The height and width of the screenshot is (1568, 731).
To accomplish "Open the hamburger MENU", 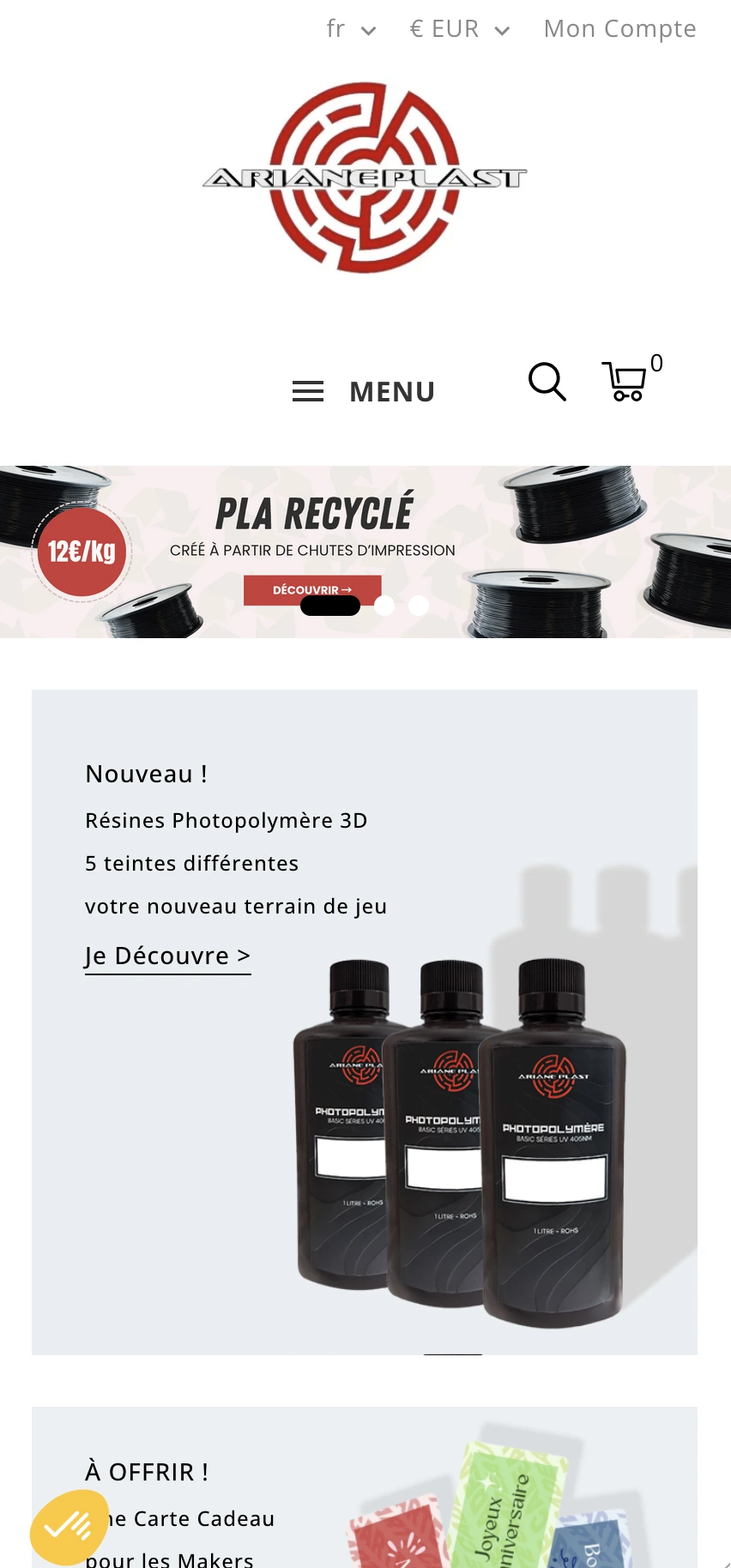I will 364,392.
